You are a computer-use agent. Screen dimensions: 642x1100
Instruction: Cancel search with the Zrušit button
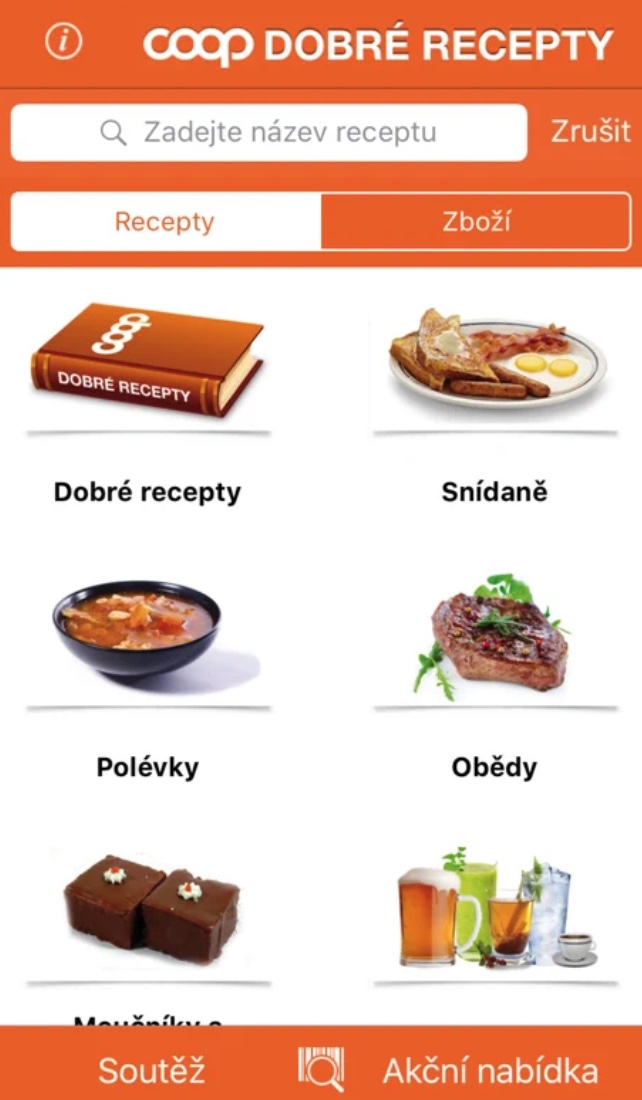coord(591,131)
